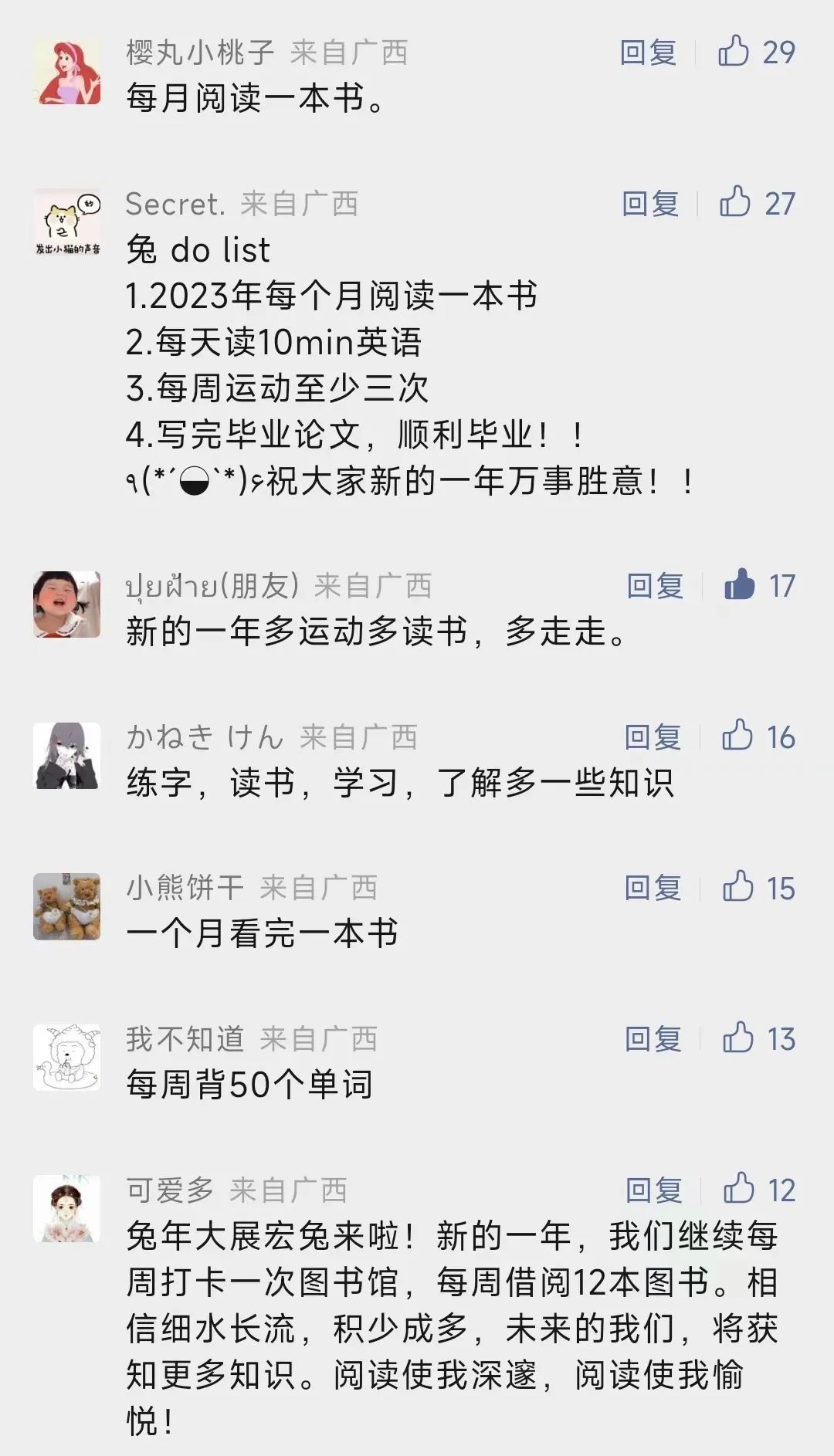Open 小熊饼干's profile avatar

[x=67, y=906]
